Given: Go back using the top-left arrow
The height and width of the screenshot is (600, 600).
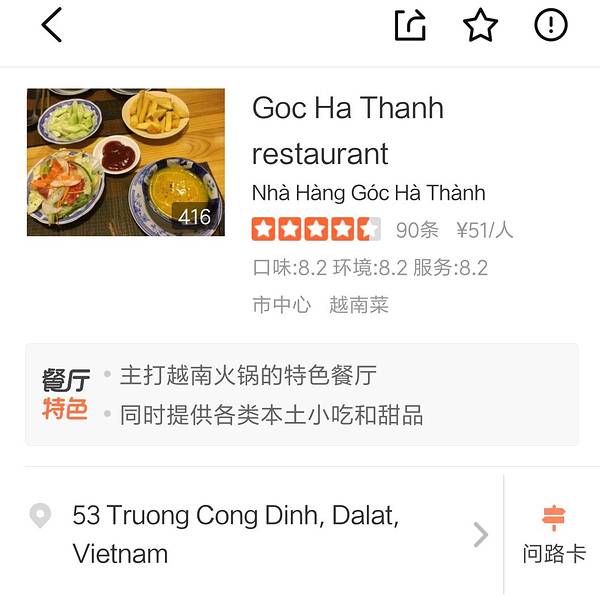Looking at the screenshot, I should pyautogui.click(x=52, y=26).
